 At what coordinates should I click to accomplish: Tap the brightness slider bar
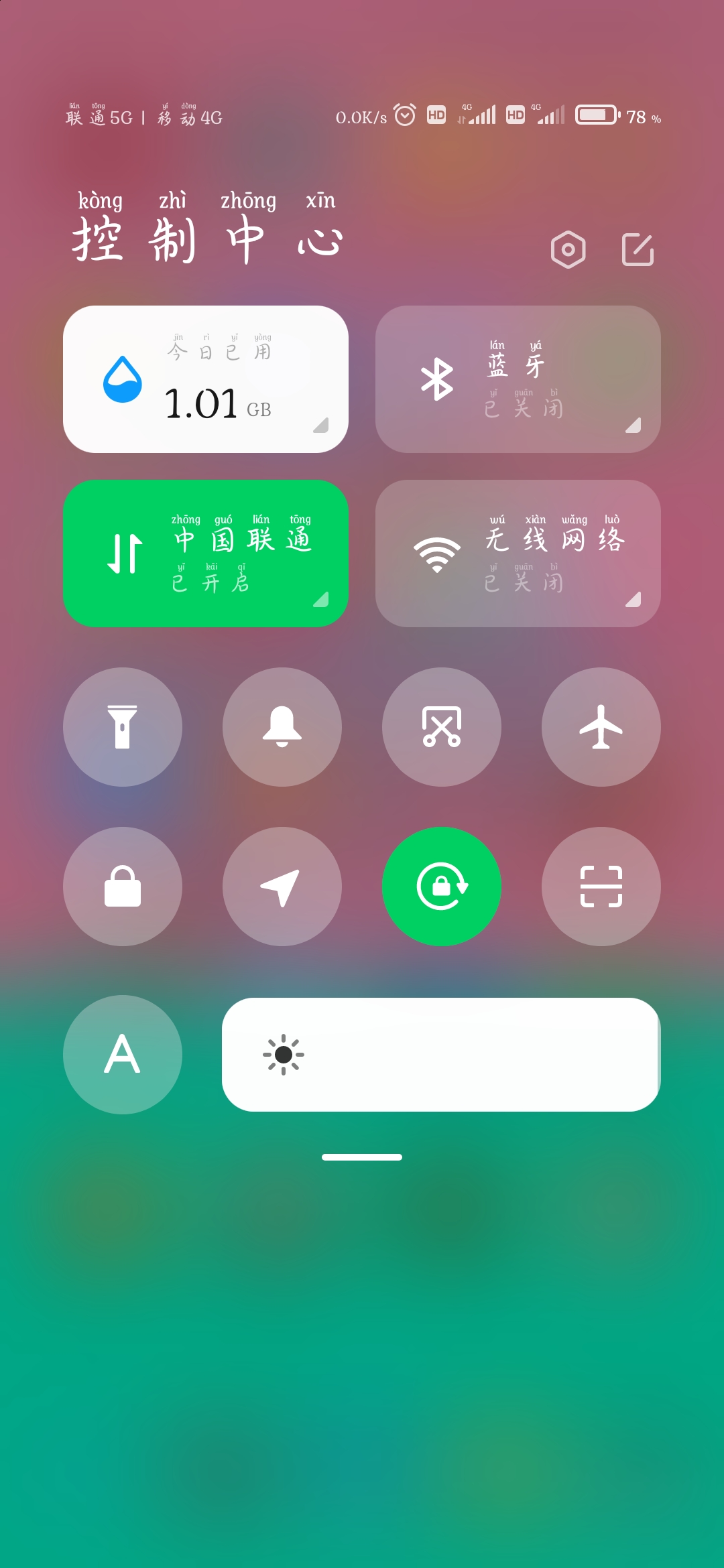coord(441,1055)
